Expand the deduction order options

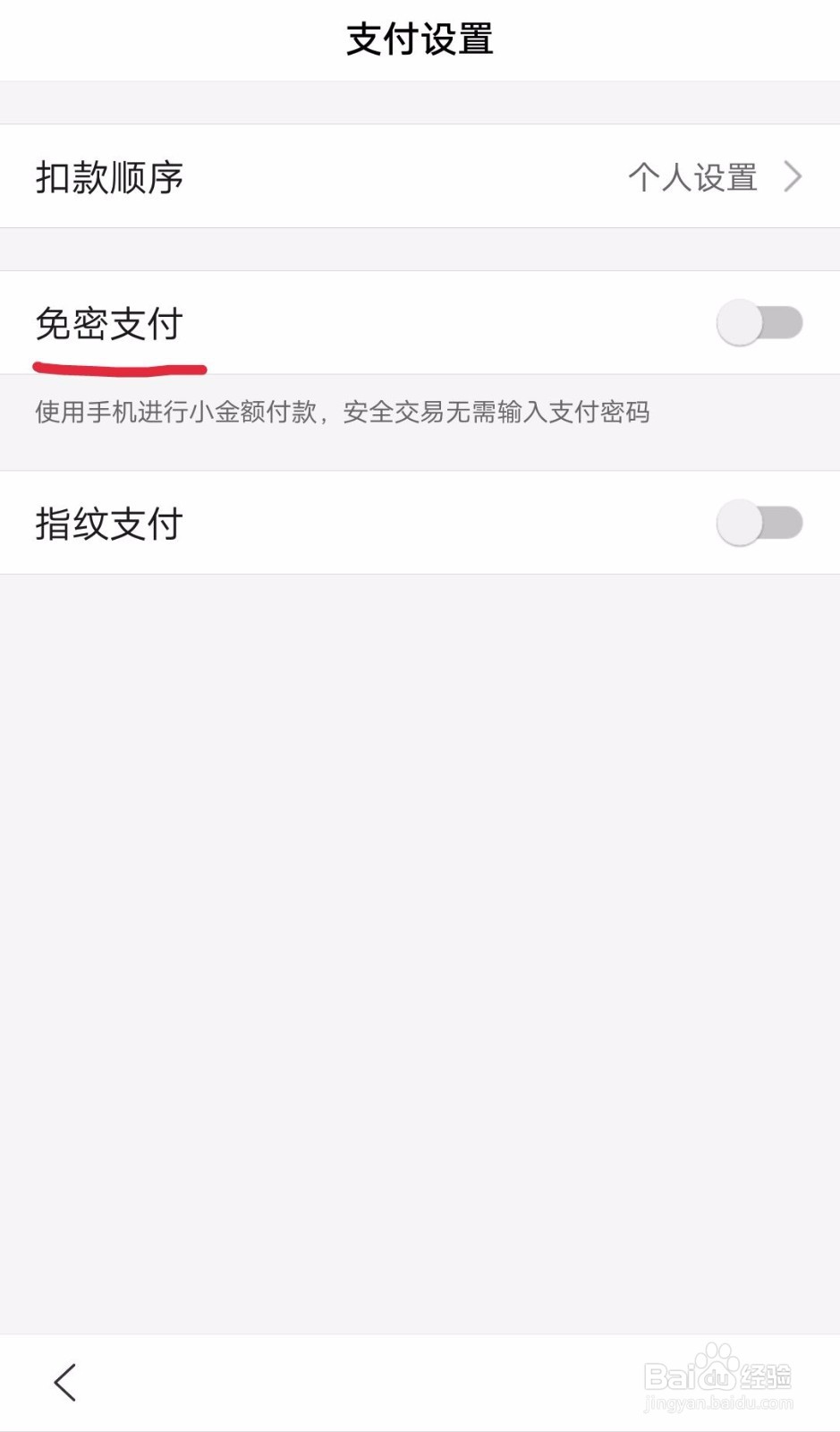pyautogui.click(x=420, y=177)
